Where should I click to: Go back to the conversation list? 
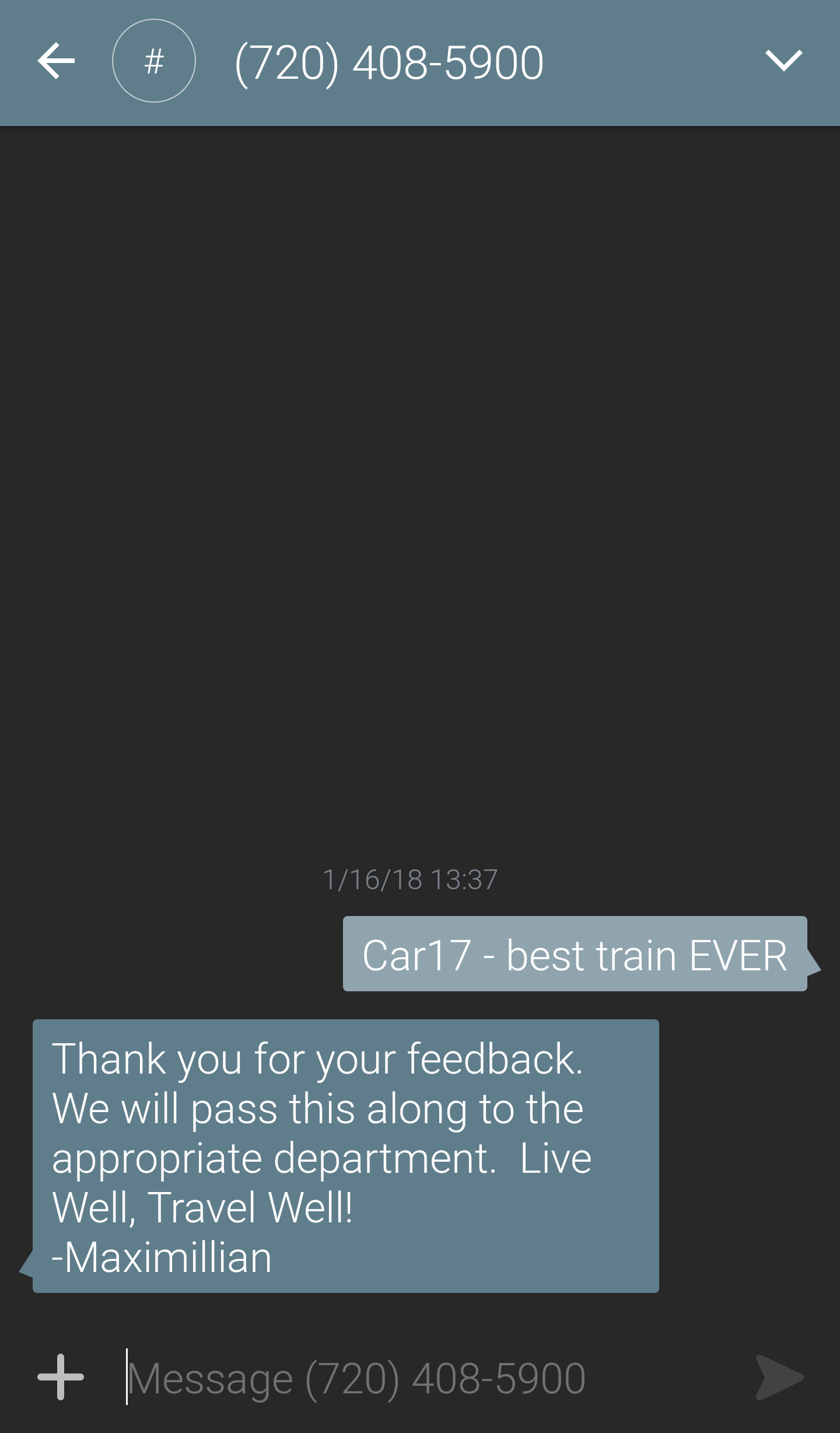click(x=56, y=61)
